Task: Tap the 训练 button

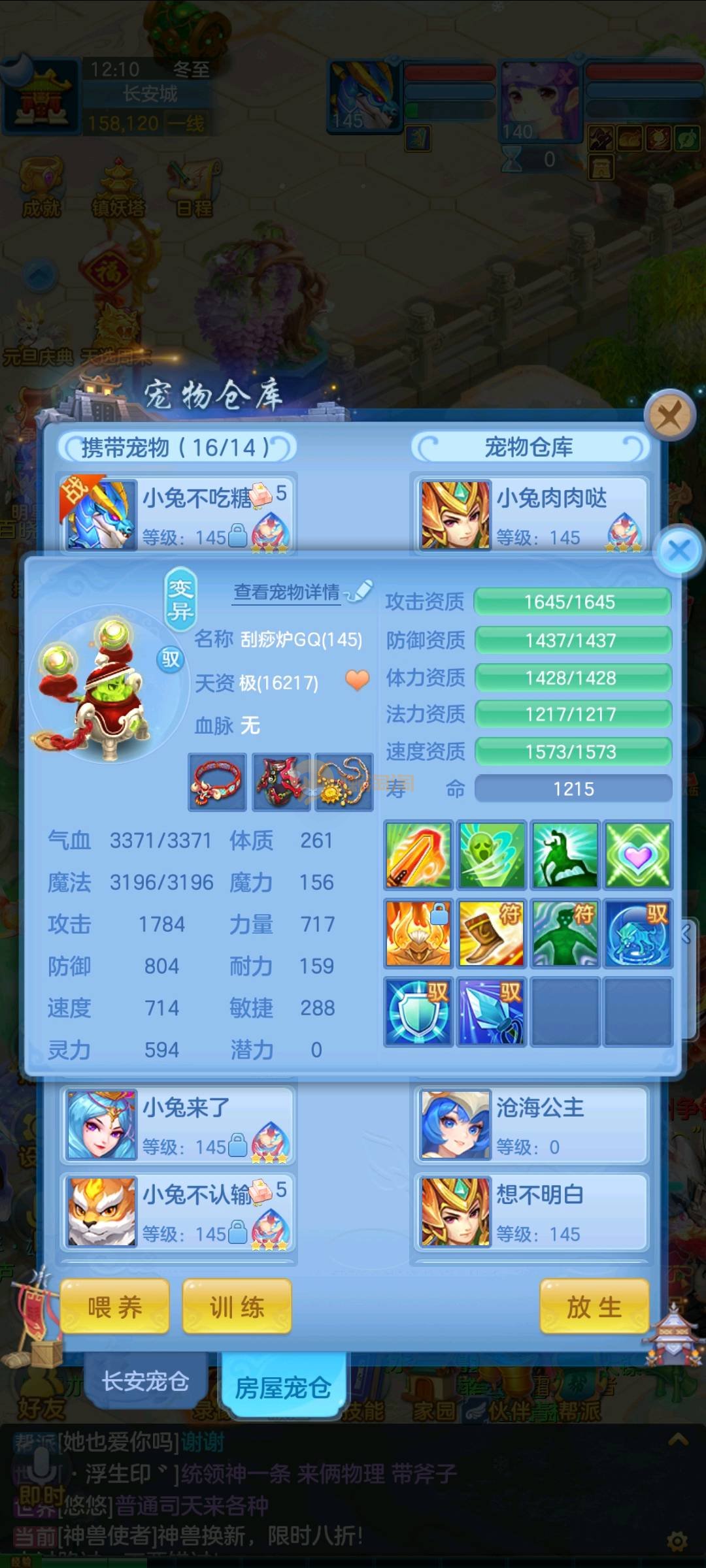Action: point(237,1307)
